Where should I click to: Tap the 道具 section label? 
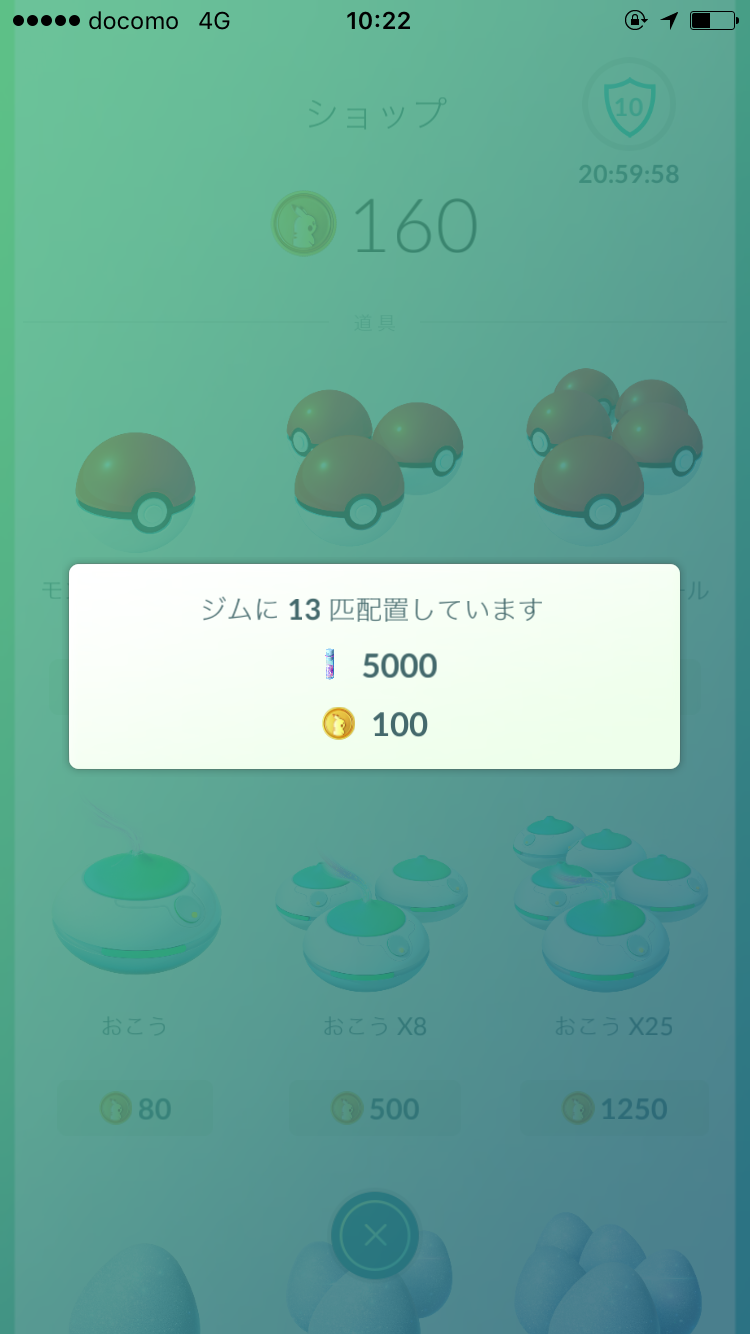374,322
